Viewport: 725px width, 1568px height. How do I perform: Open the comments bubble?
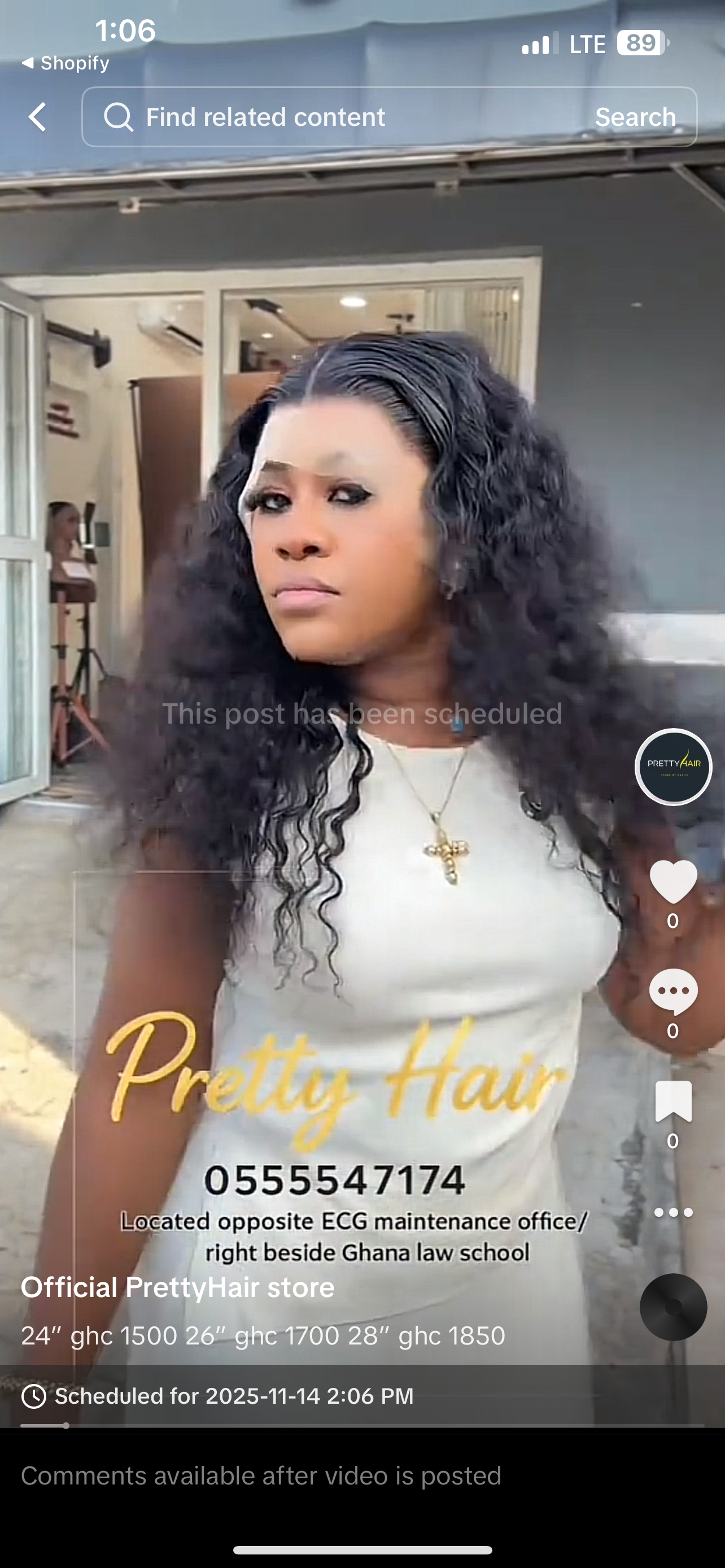(x=673, y=992)
